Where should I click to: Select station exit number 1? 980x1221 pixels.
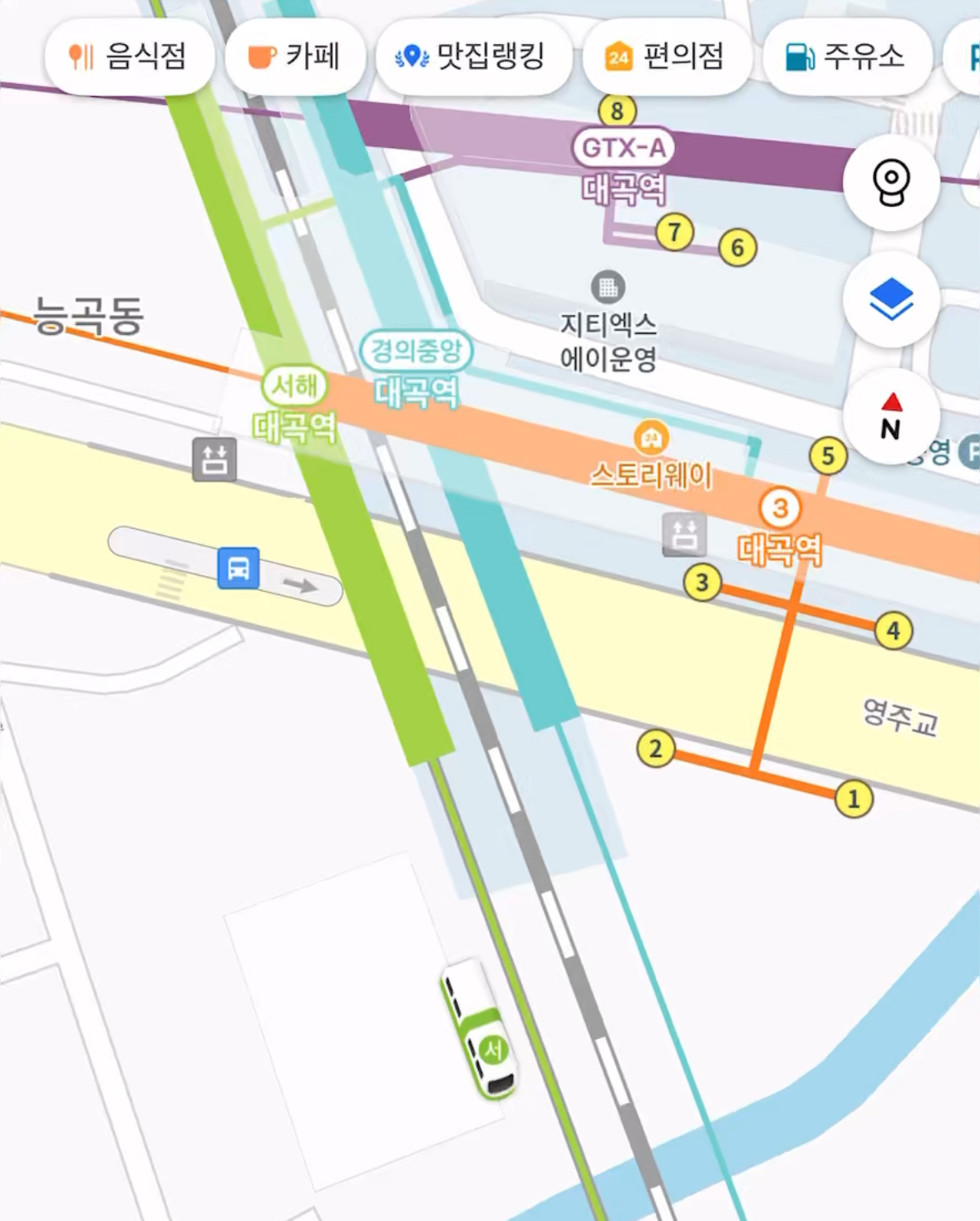click(853, 799)
